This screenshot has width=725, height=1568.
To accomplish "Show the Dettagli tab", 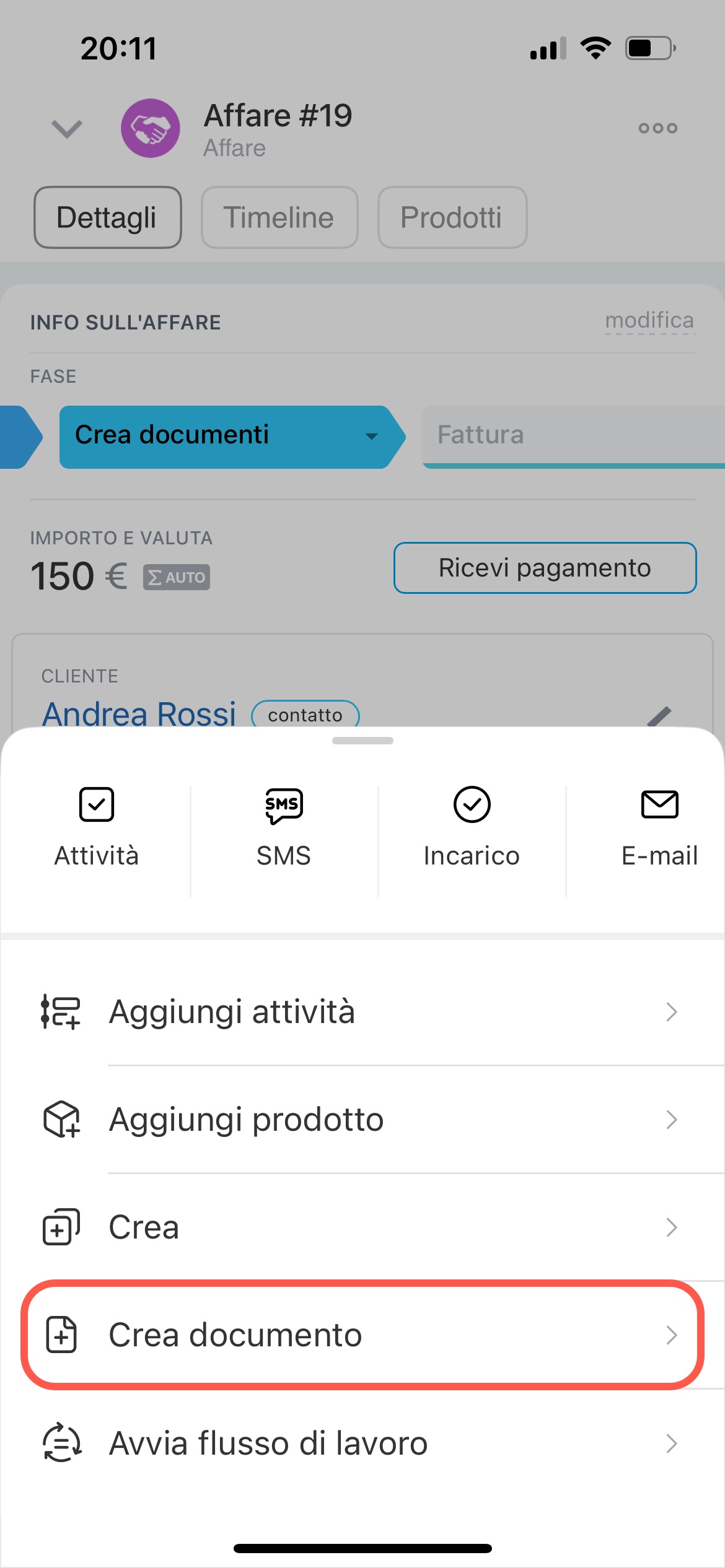I will point(107,217).
